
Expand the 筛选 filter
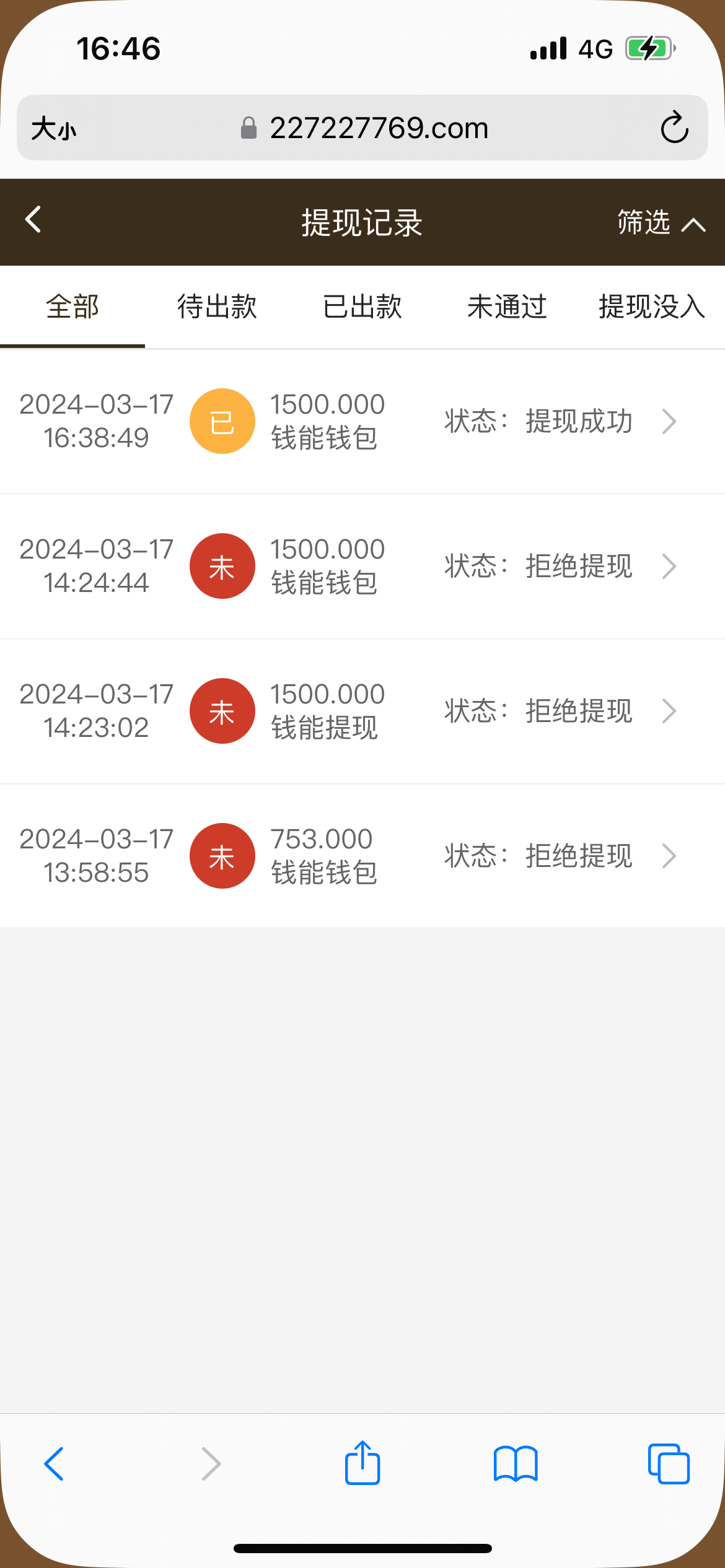point(661,222)
